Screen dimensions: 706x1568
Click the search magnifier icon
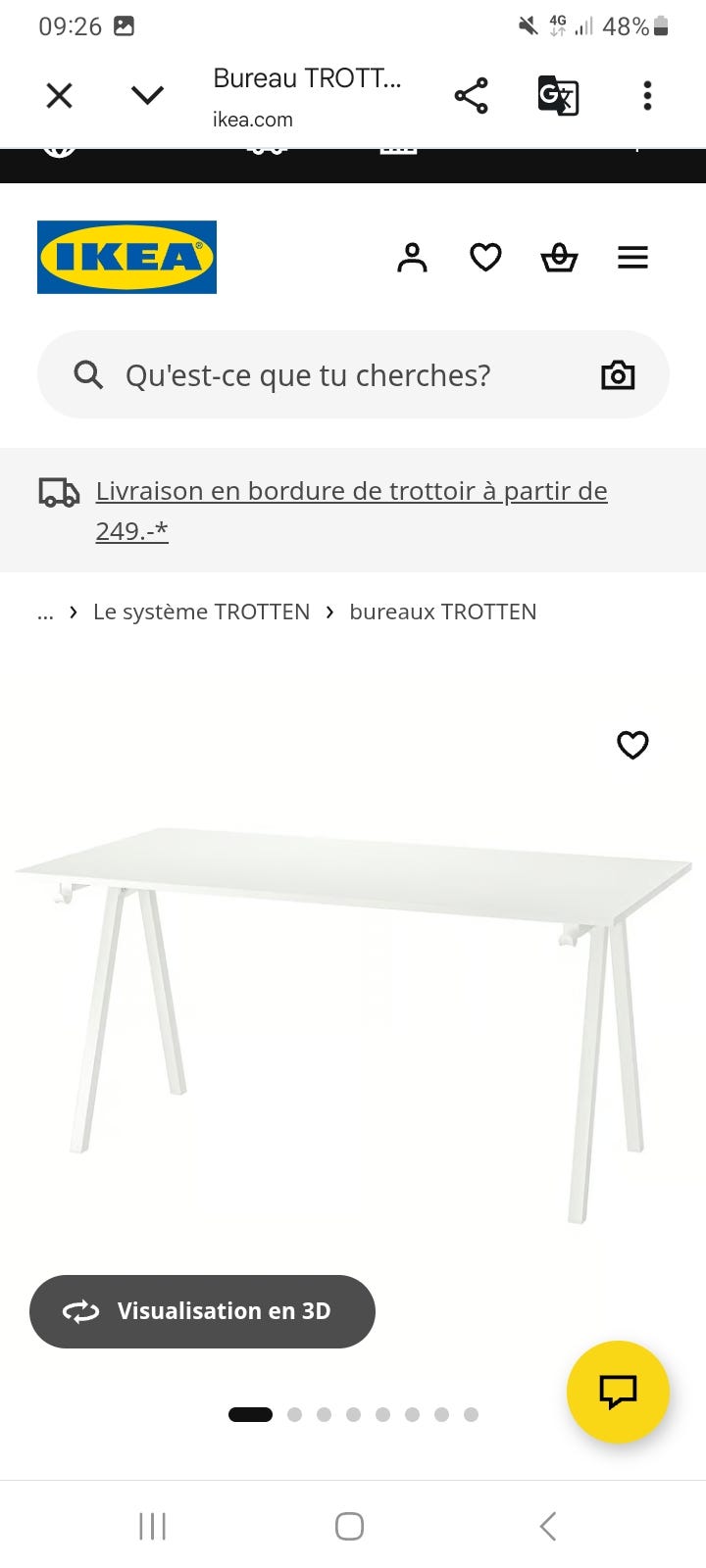pyautogui.click(x=87, y=374)
